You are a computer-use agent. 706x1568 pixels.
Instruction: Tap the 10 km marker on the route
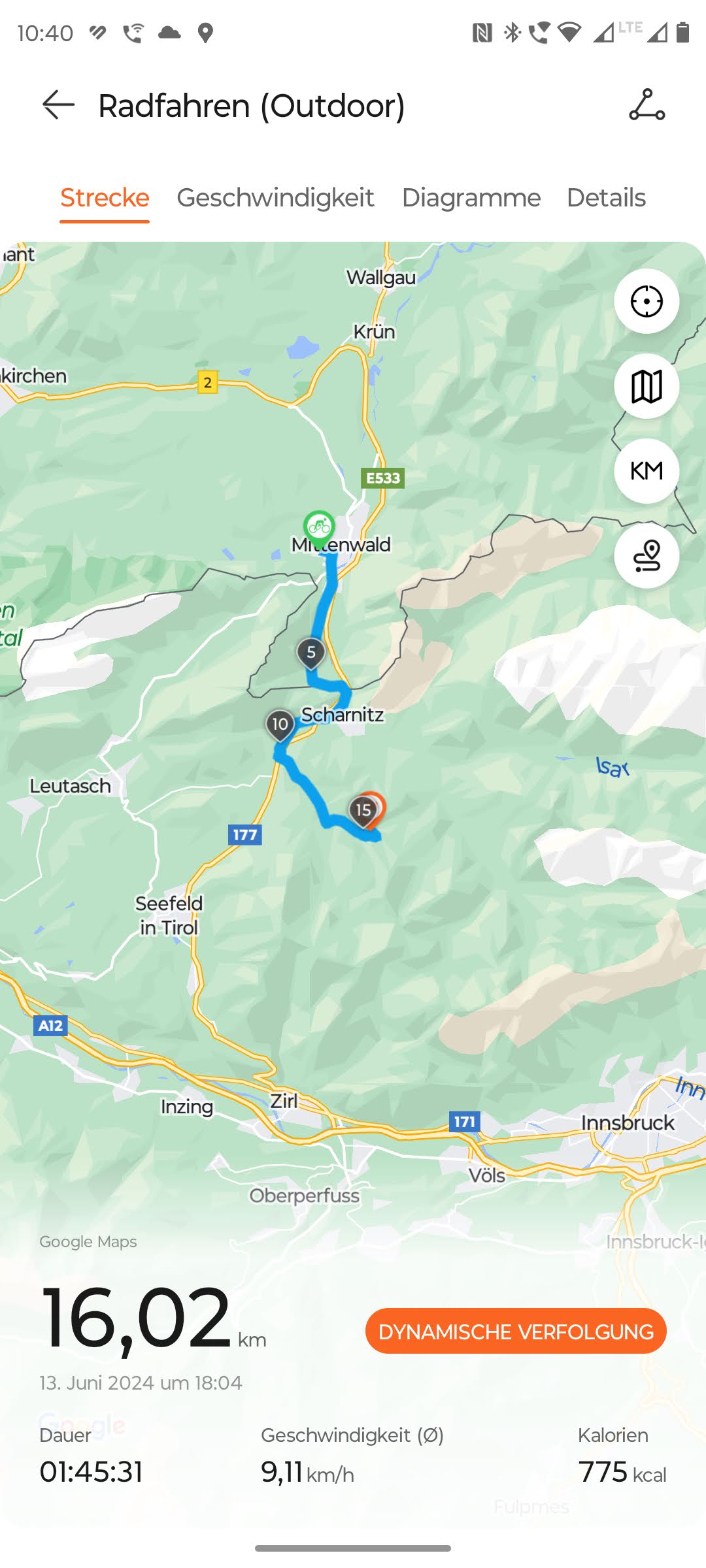[x=280, y=725]
